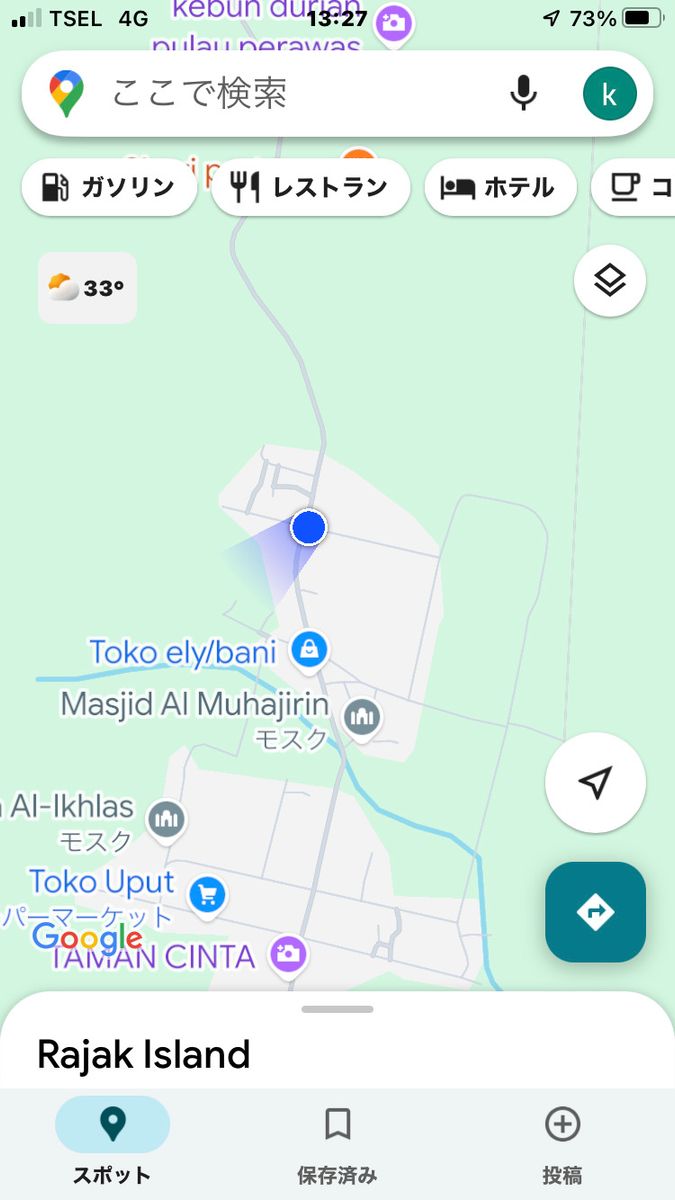Start voice search with the microphone
Viewport: 675px width, 1200px height.
click(x=523, y=94)
